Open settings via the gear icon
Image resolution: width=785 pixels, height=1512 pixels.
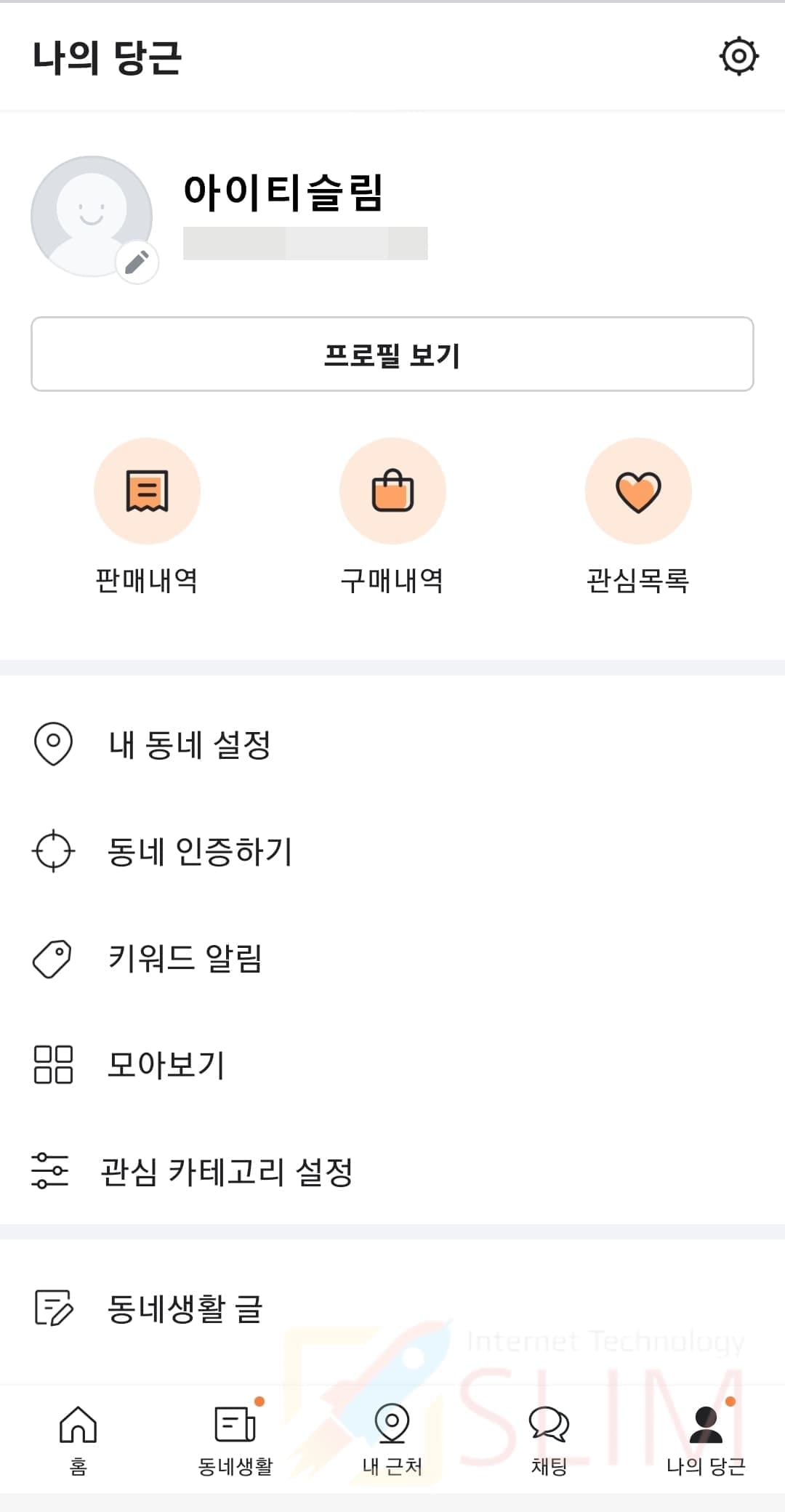tap(738, 56)
